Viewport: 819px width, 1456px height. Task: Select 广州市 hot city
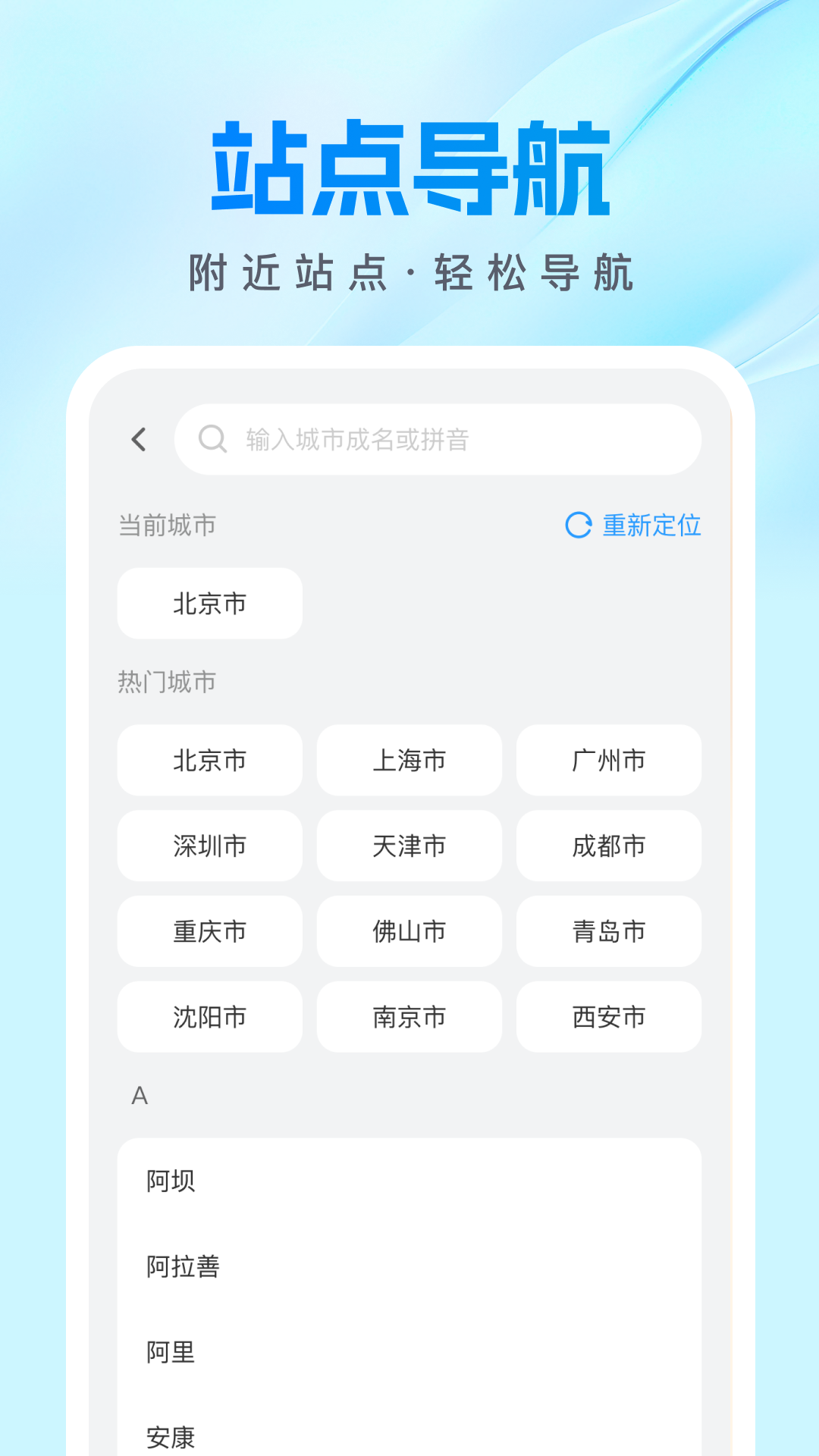tap(609, 761)
